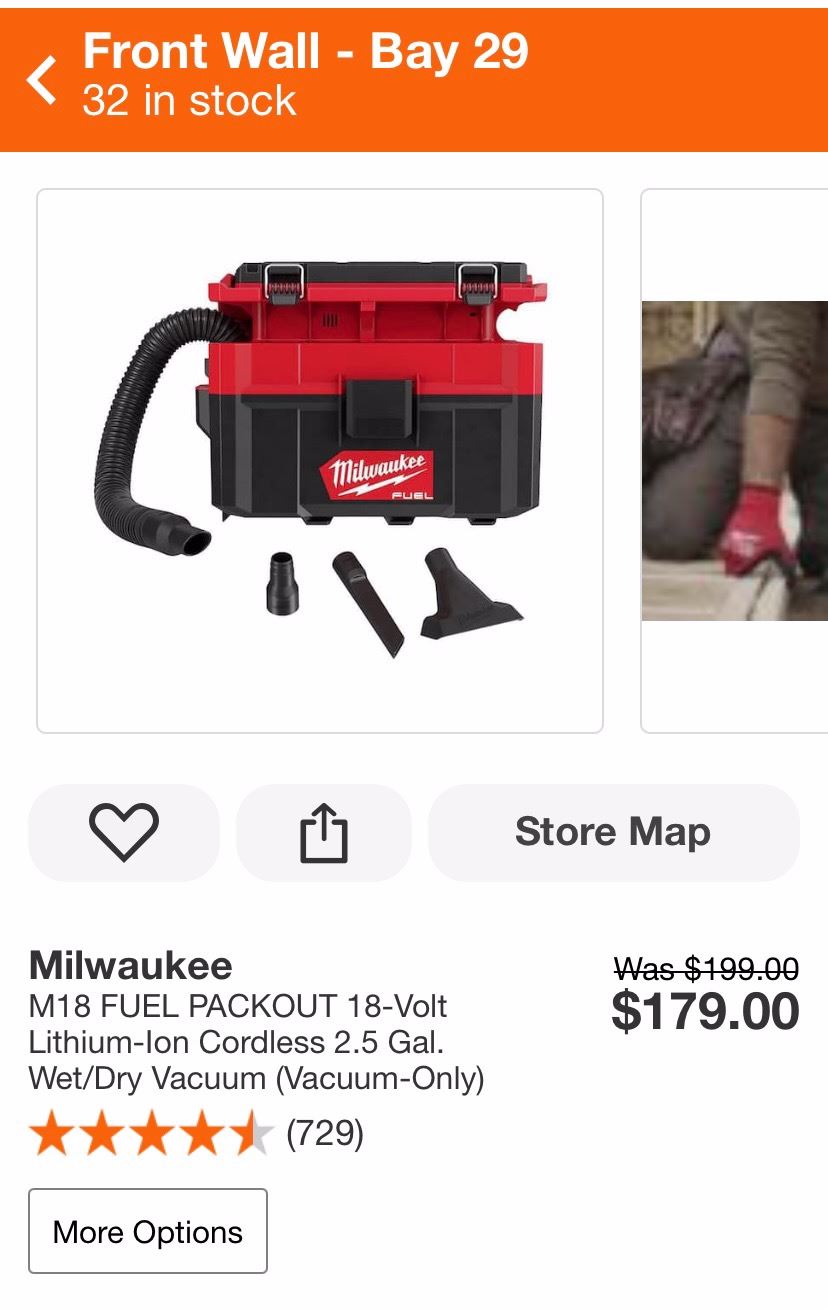This screenshot has height=1310, width=828.
Task: Save the vacuum to favorites with heart
Action: (124, 832)
